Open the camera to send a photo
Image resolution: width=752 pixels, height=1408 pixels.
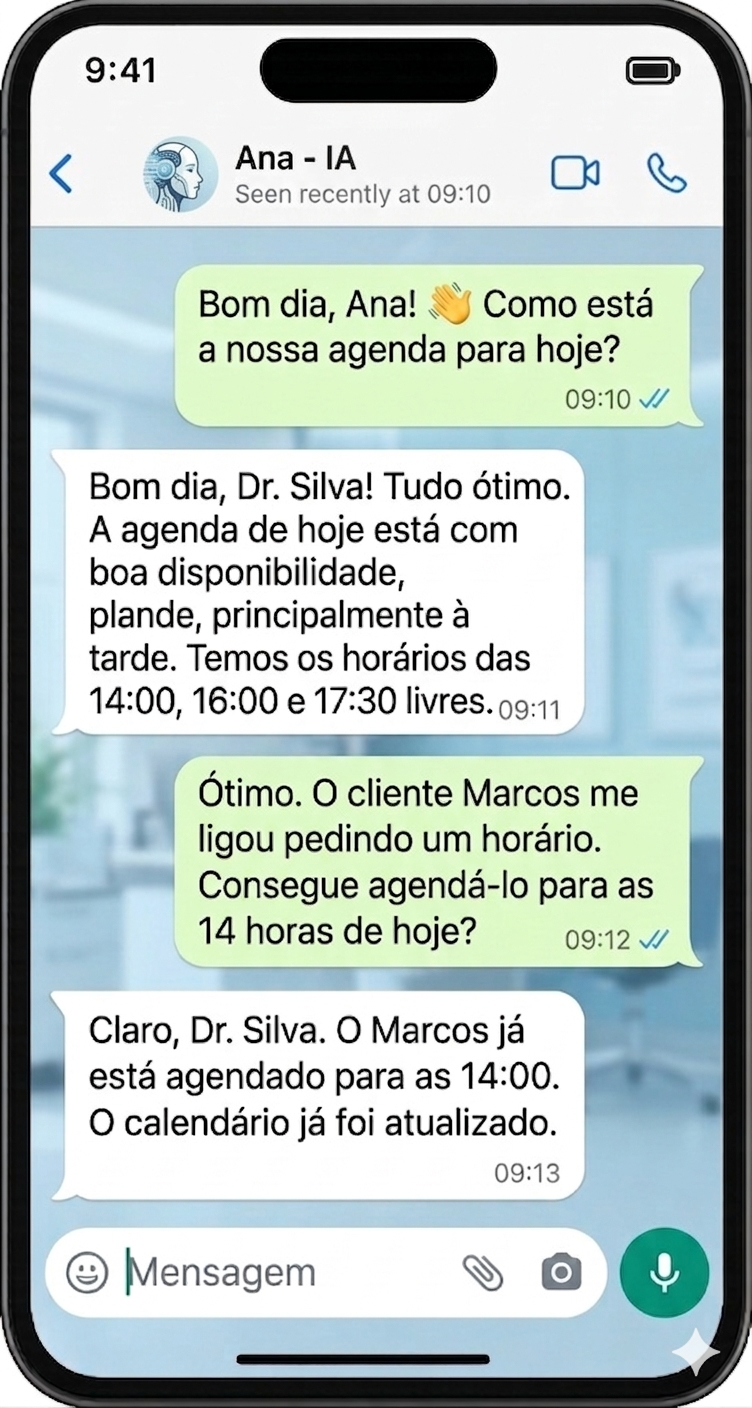pos(560,1271)
